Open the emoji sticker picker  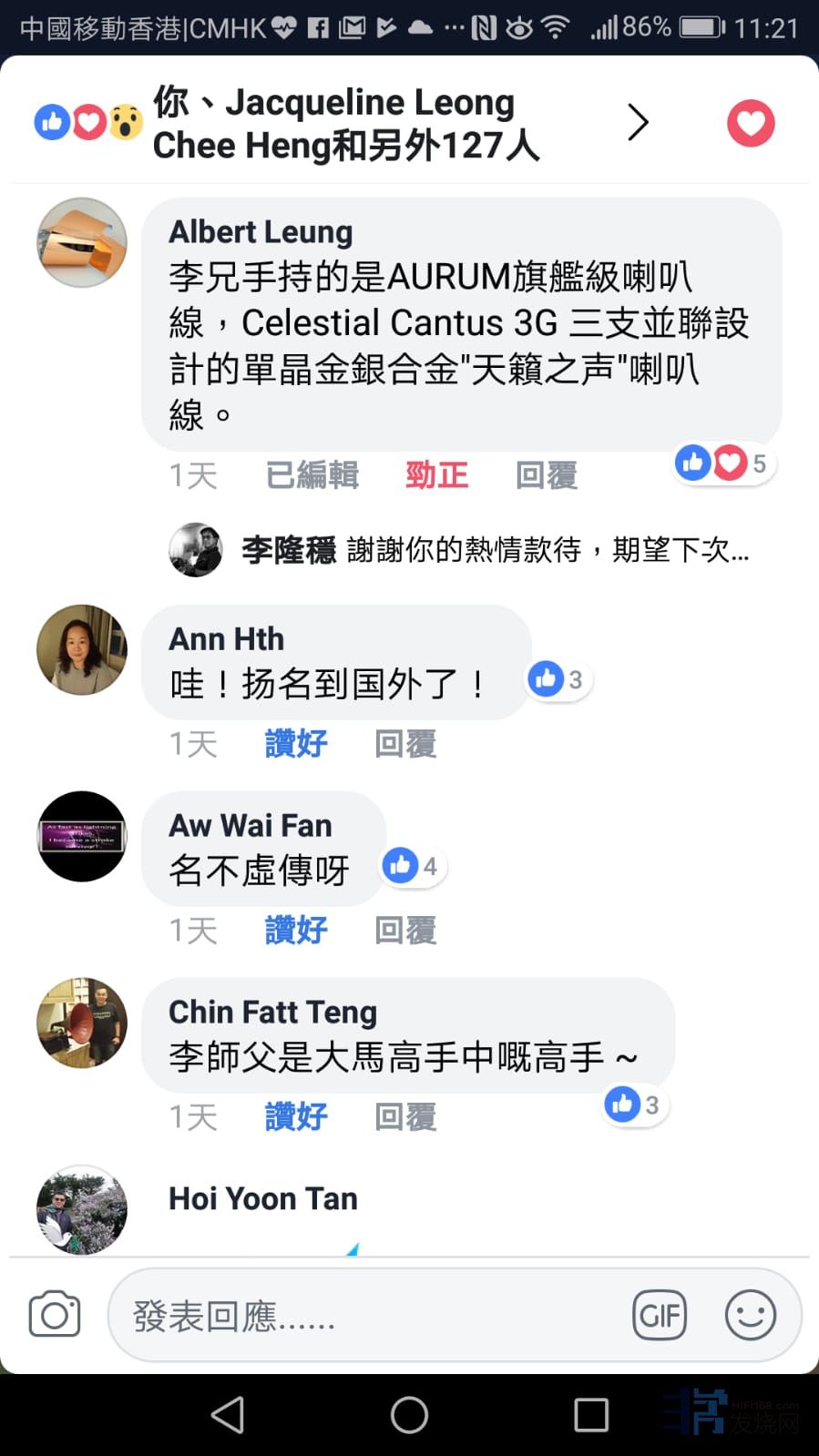coord(750,1315)
